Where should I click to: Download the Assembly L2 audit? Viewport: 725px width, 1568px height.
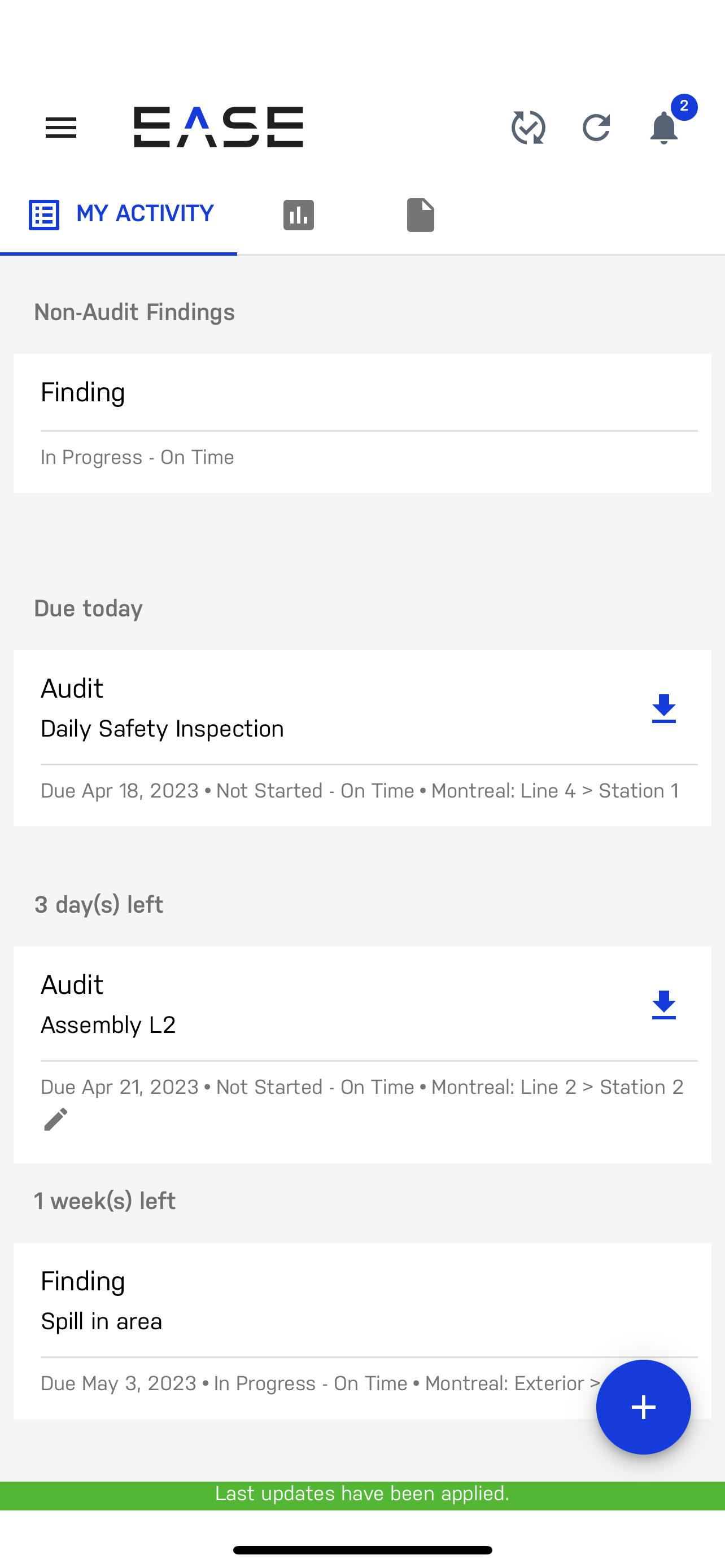[663, 1005]
